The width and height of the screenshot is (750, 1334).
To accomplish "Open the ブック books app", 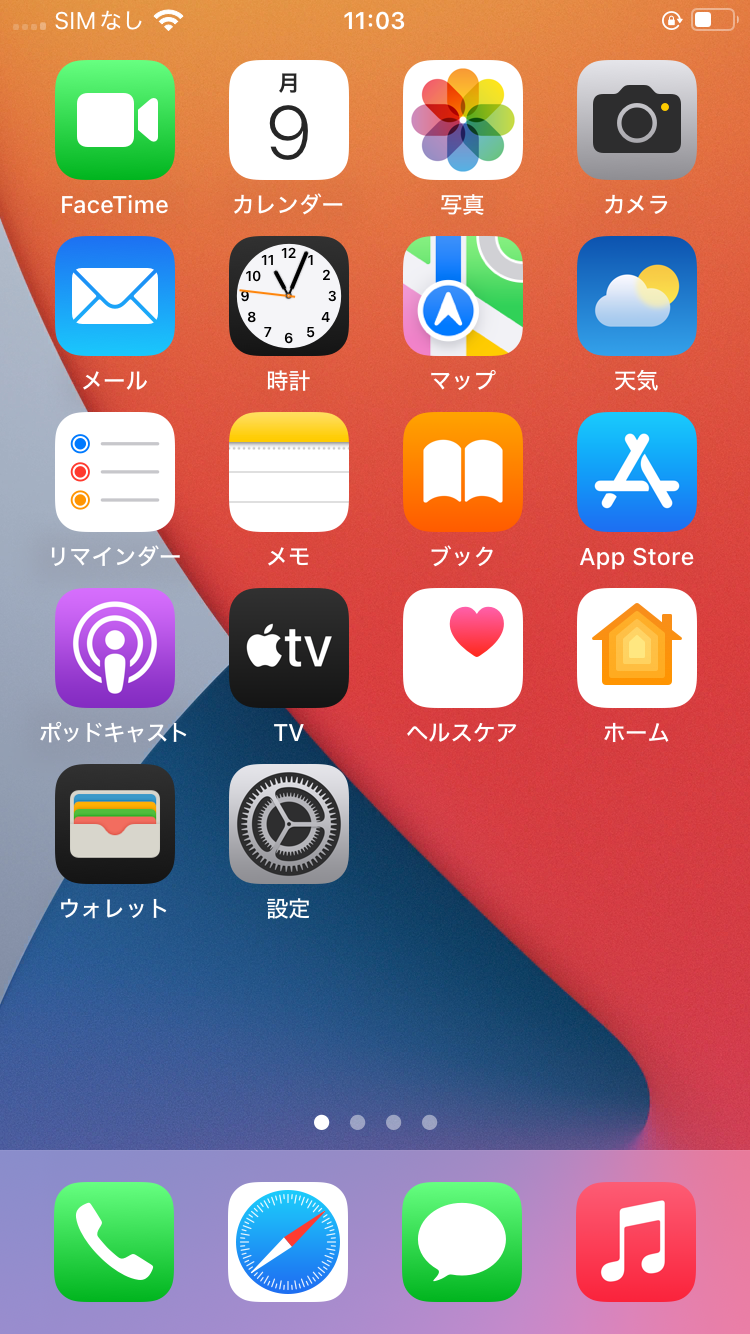I will point(463,472).
